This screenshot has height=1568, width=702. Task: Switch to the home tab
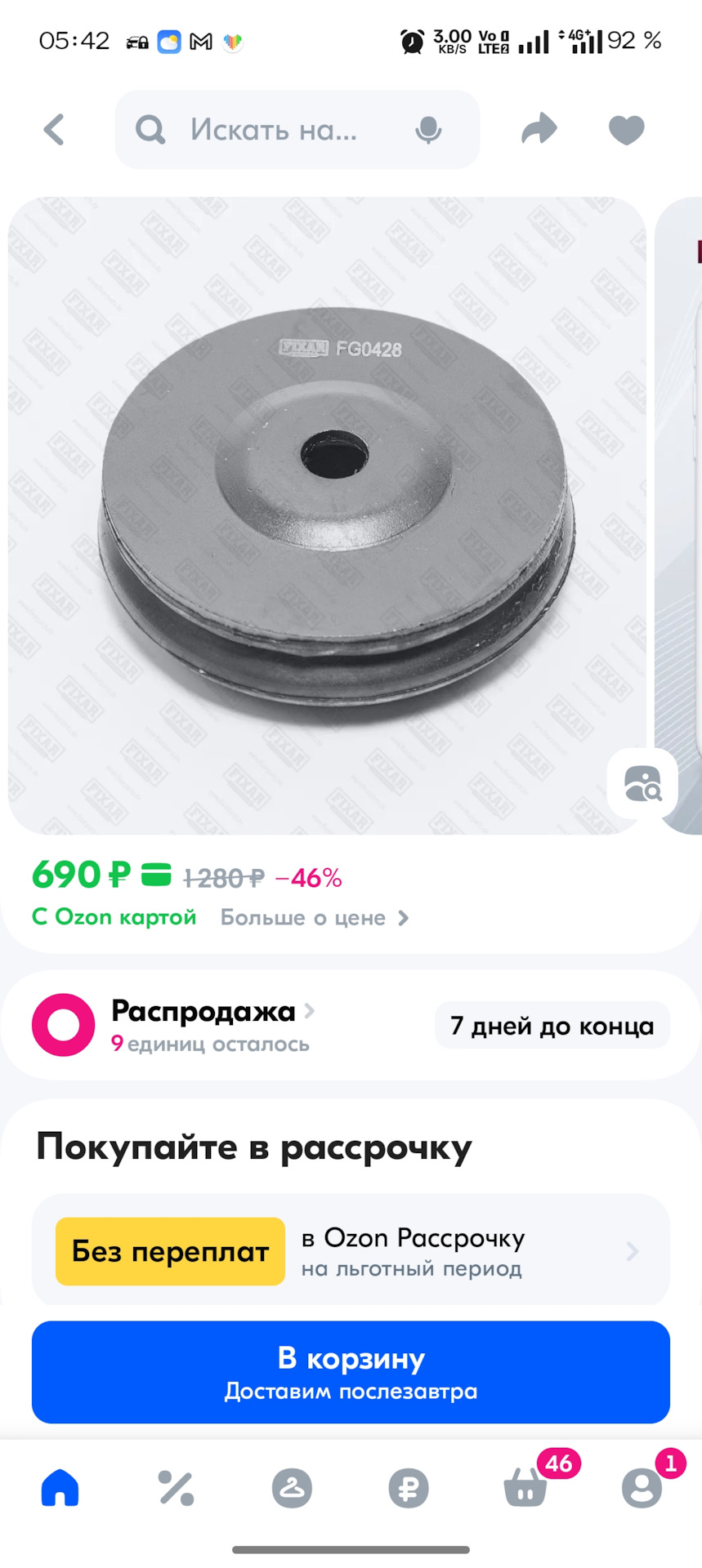[x=60, y=1488]
